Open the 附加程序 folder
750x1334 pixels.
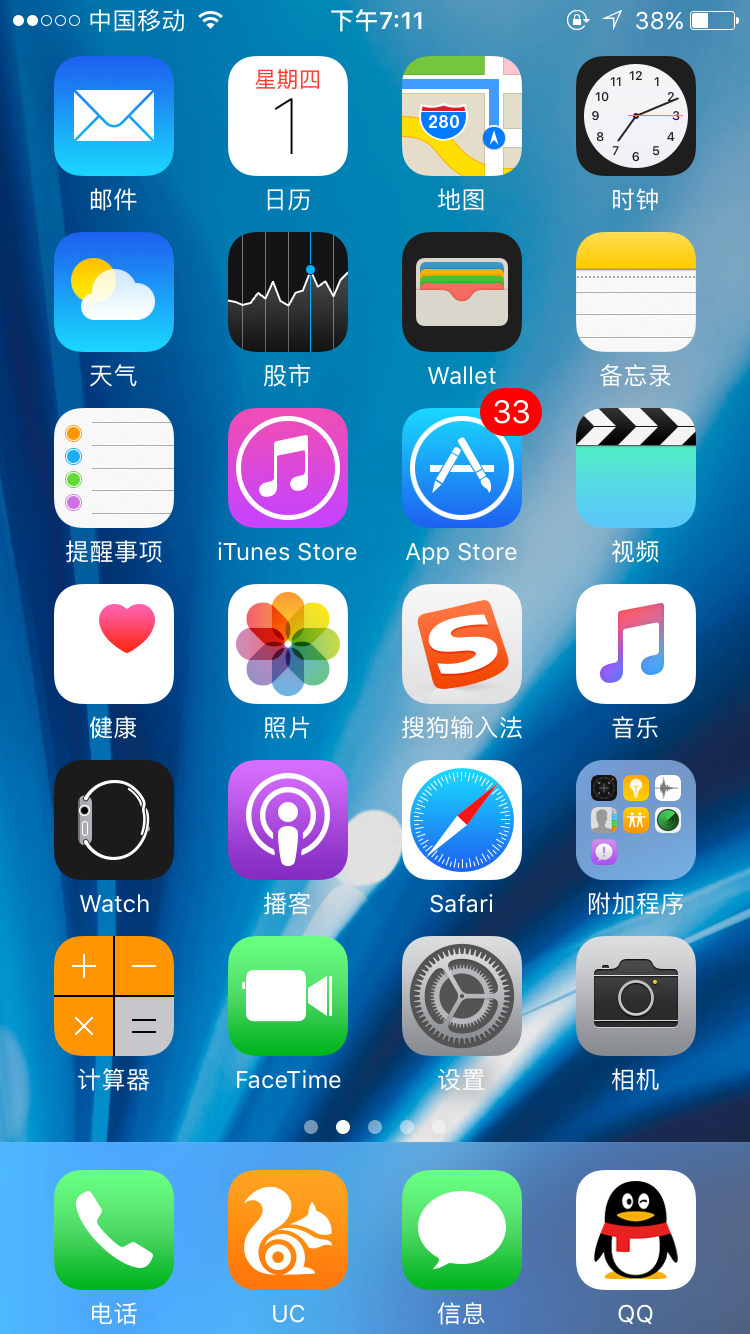click(x=635, y=820)
